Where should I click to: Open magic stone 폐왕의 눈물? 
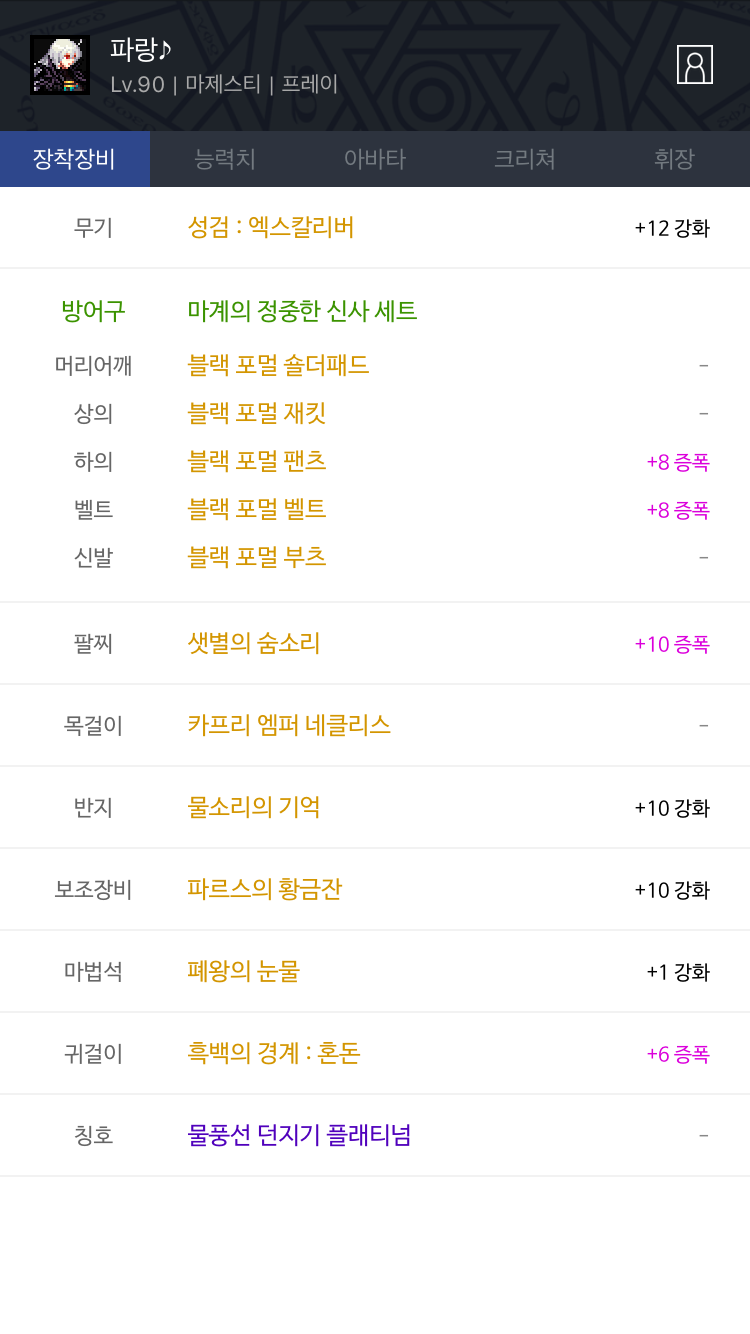pyautogui.click(x=244, y=971)
